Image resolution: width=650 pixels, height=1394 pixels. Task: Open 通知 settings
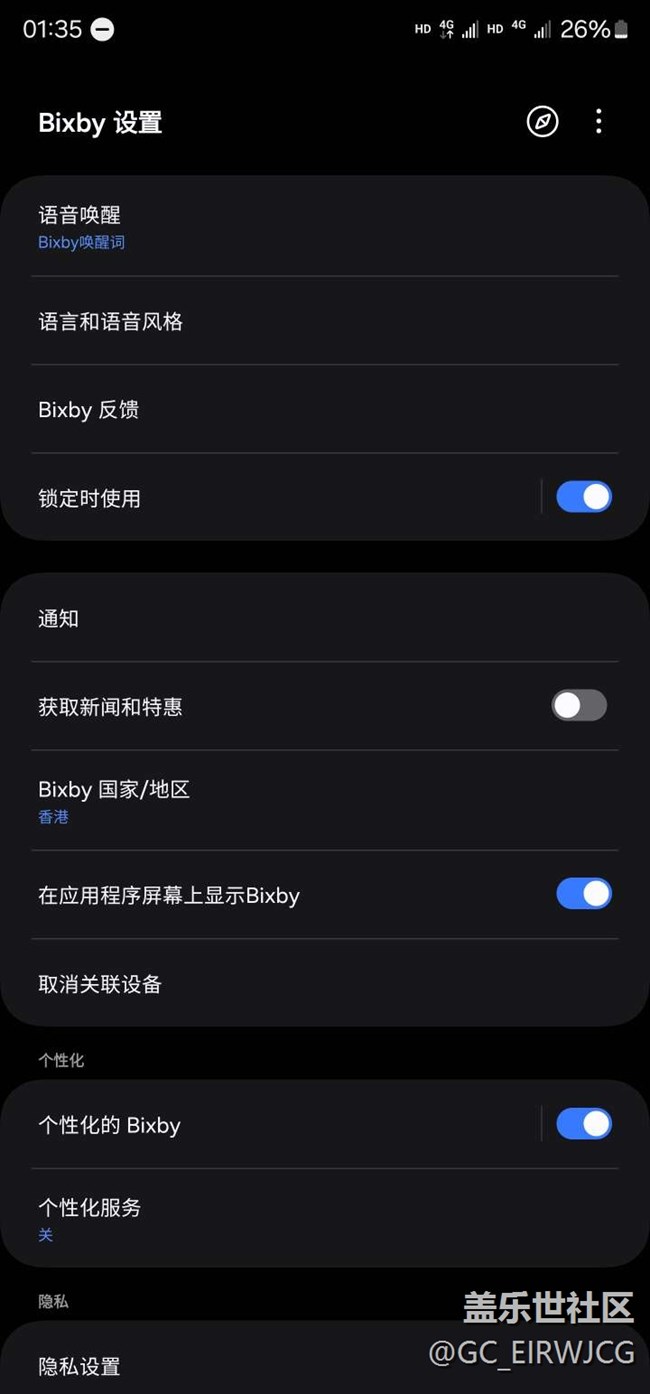point(325,618)
